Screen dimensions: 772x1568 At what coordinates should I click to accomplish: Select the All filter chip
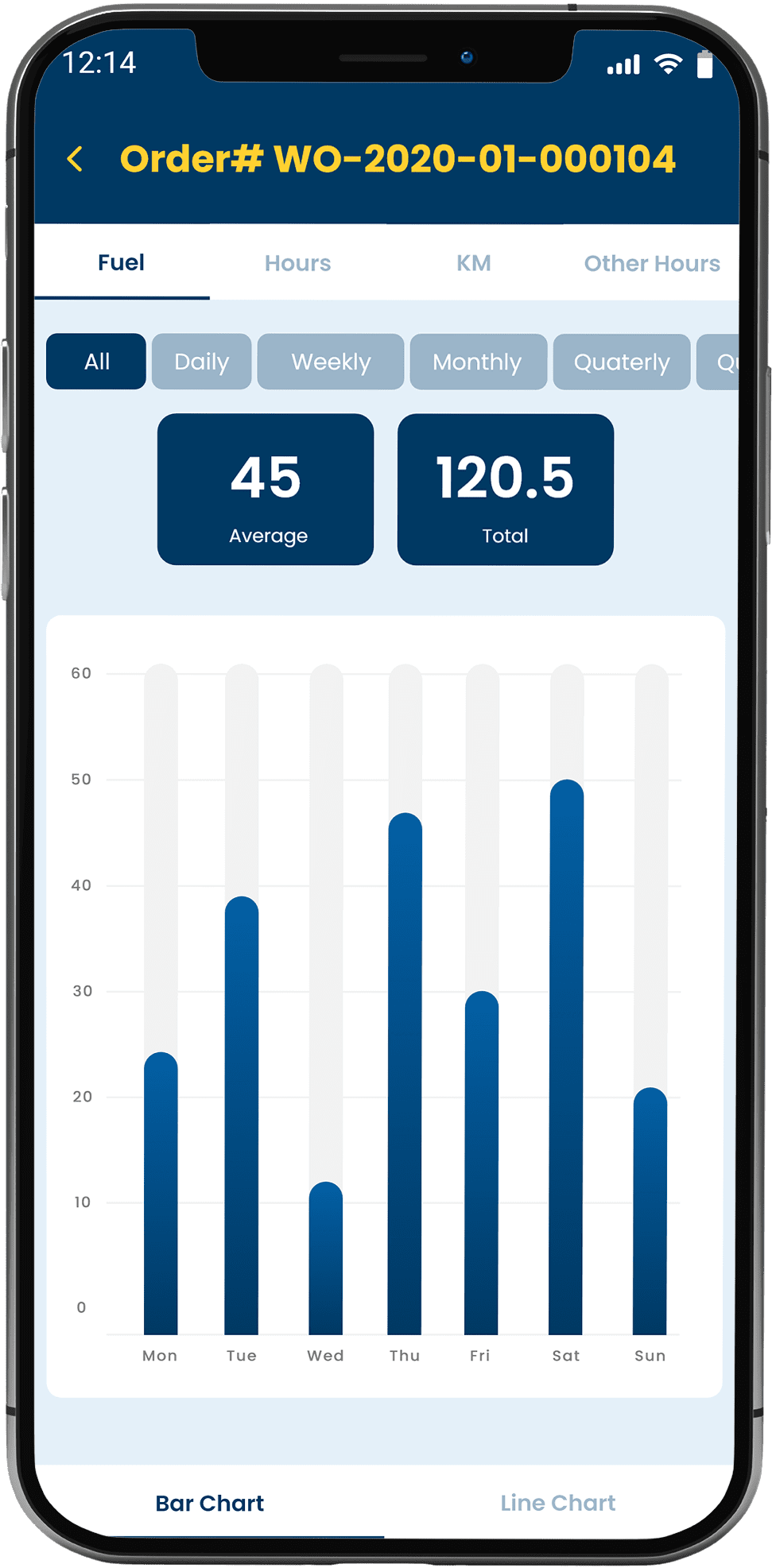96,362
